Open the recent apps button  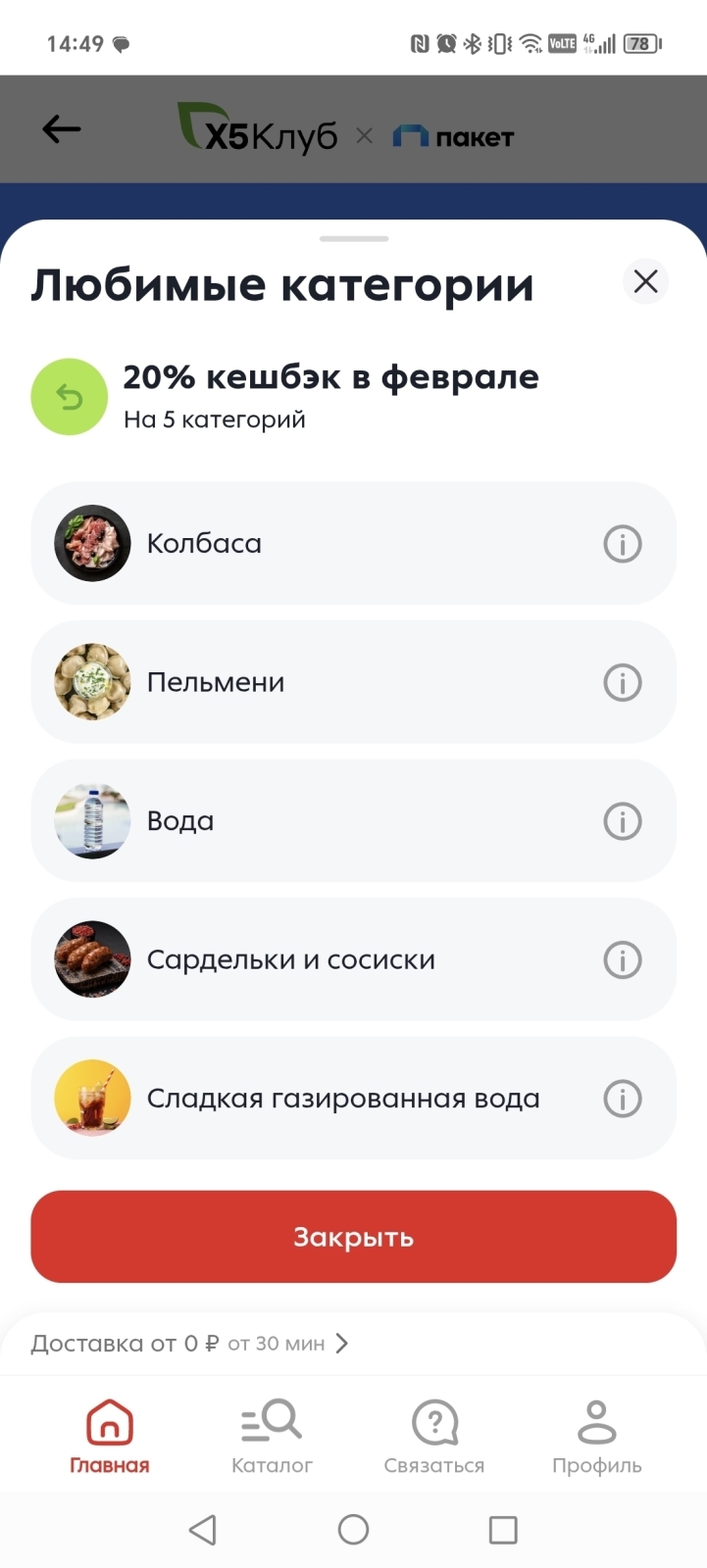(x=503, y=1529)
